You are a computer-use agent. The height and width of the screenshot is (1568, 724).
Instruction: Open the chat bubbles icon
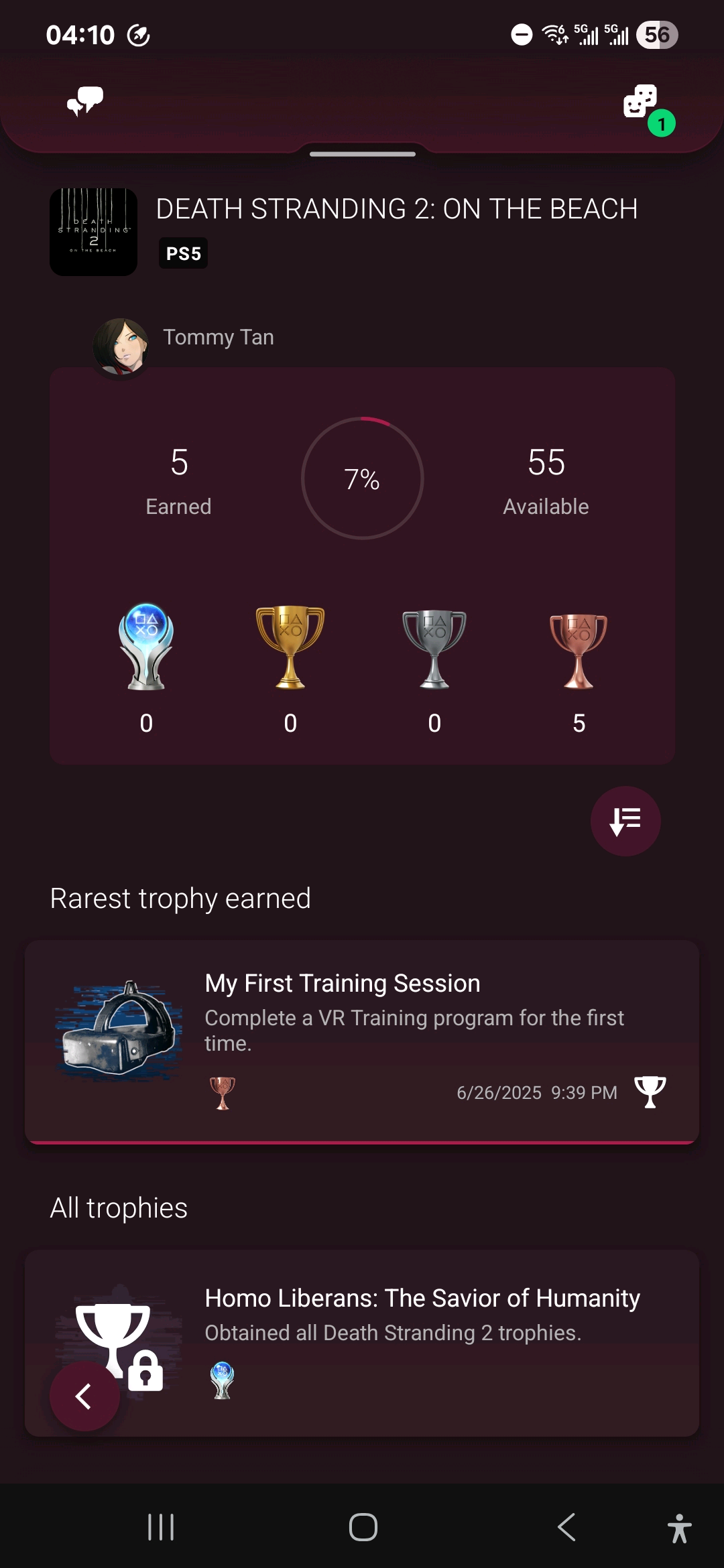85,101
